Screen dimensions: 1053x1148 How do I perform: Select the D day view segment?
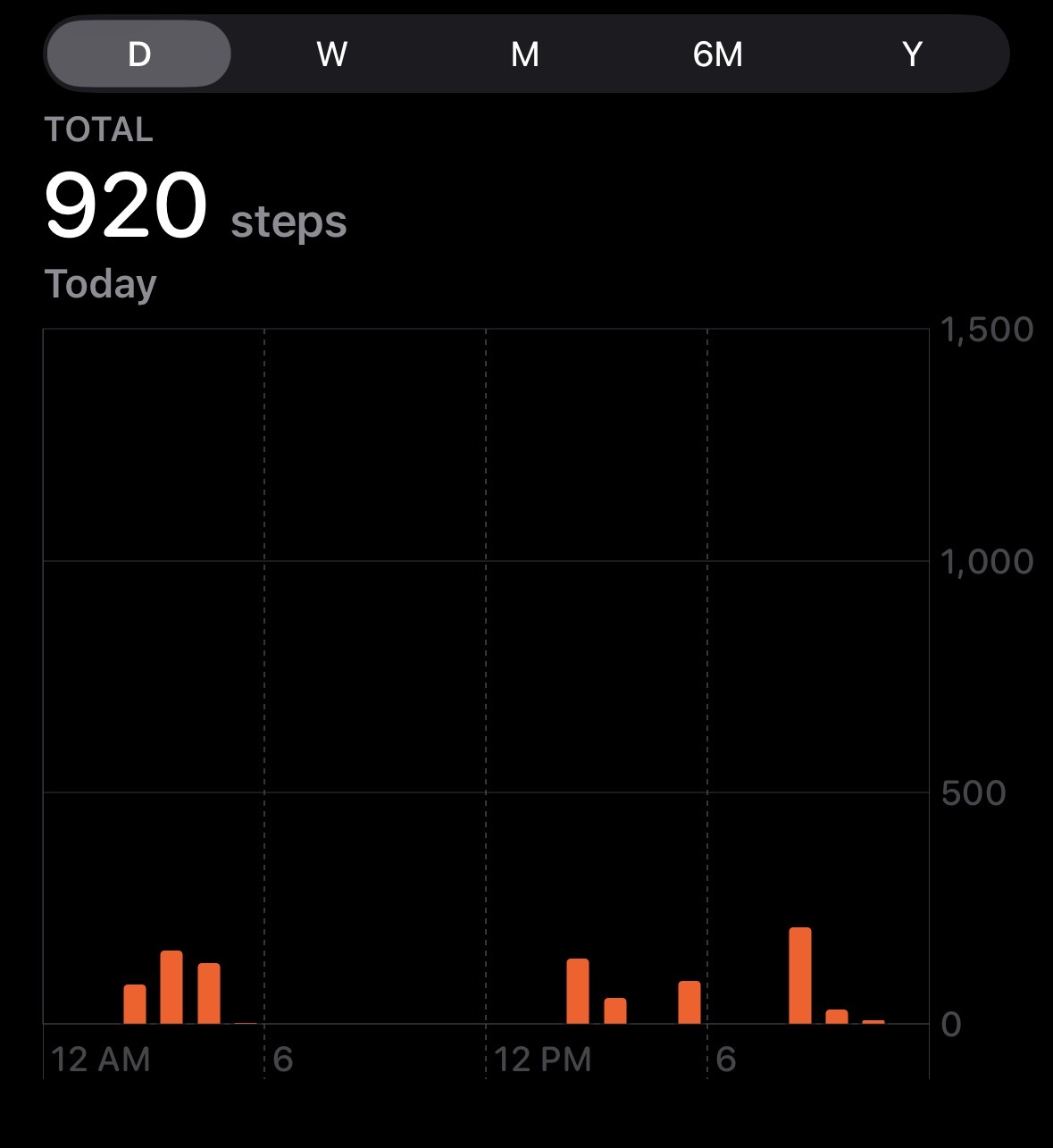pos(139,54)
